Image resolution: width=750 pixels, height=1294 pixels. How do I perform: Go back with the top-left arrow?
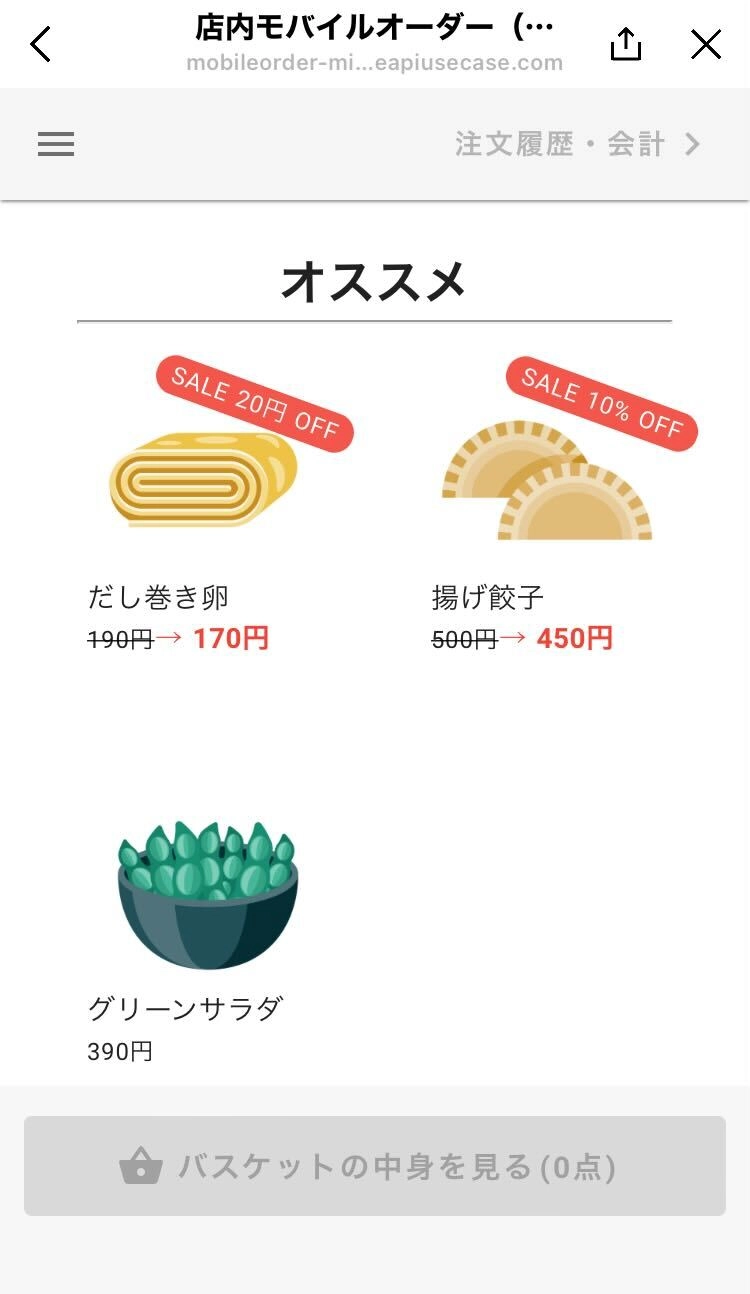tap(41, 44)
